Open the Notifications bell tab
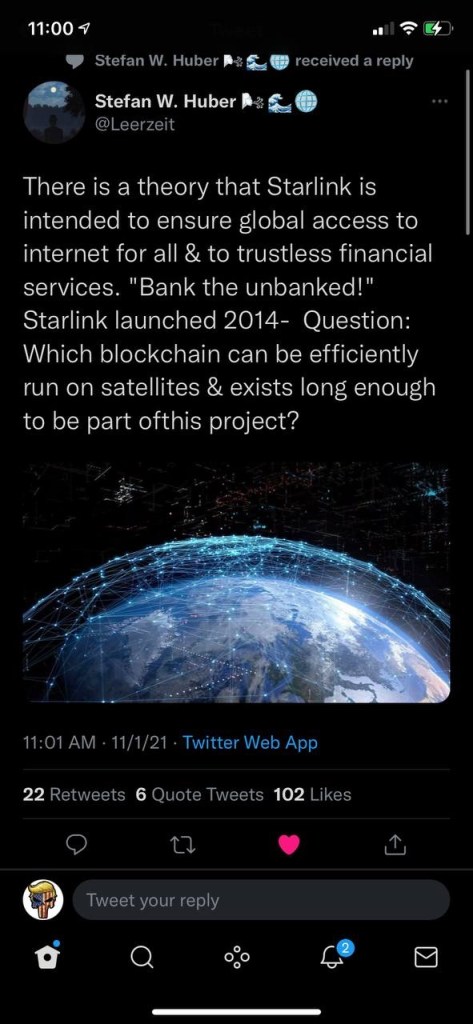473x1024 pixels. [x=331, y=955]
